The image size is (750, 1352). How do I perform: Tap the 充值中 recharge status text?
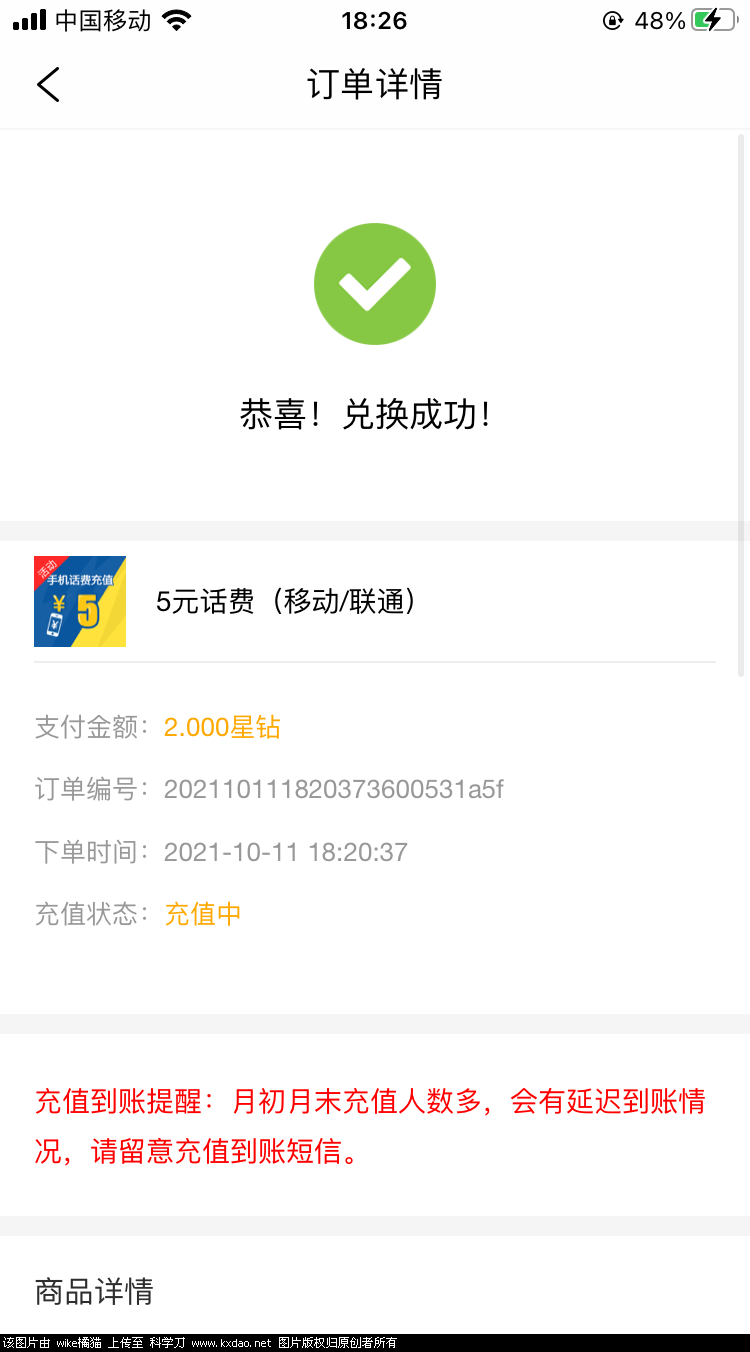[202, 914]
